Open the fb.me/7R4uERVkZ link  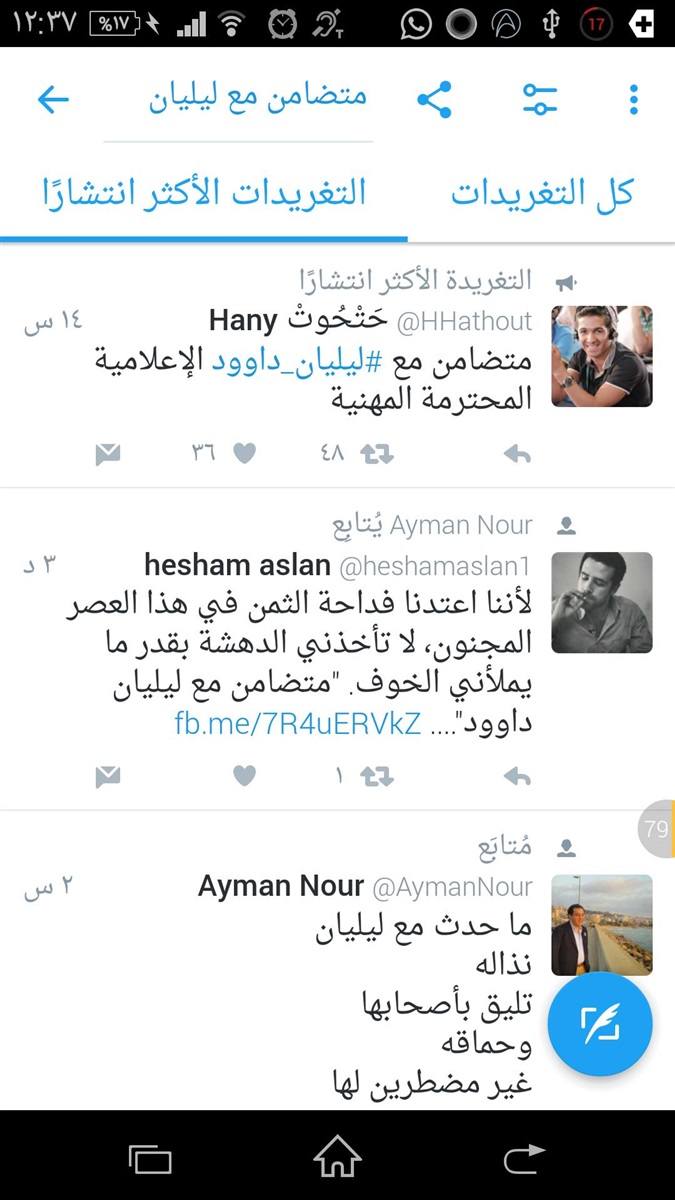click(298, 724)
